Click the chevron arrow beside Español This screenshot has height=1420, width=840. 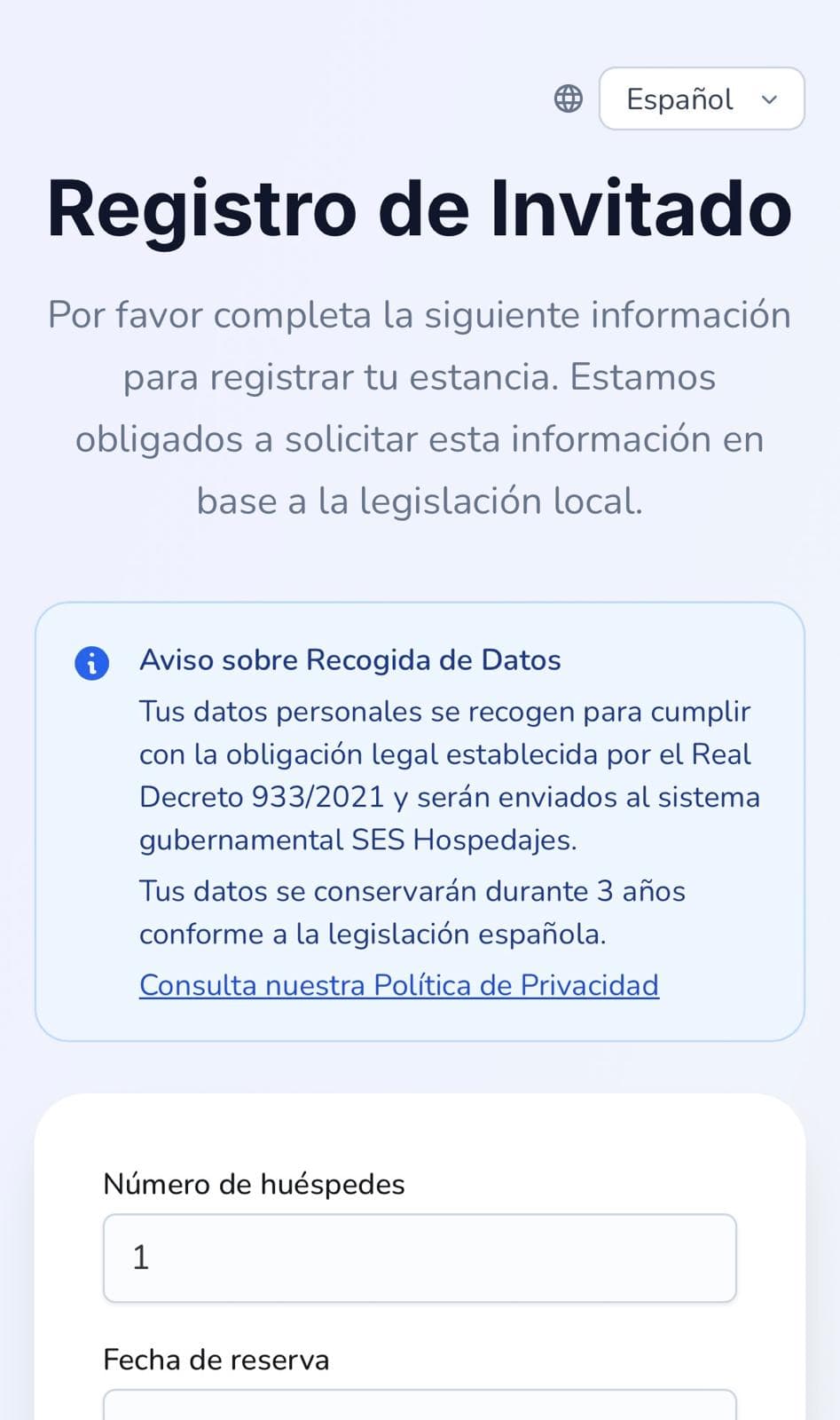pyautogui.click(x=770, y=99)
